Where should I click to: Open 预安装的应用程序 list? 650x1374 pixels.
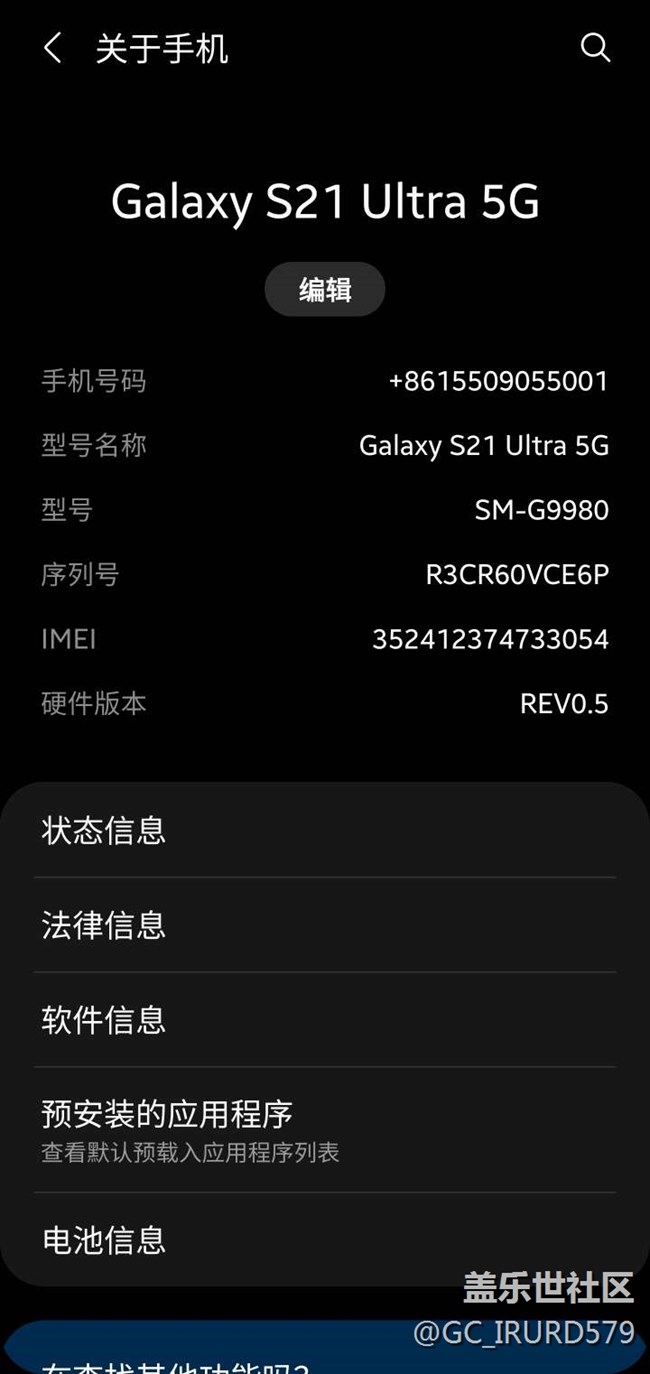(x=325, y=1129)
